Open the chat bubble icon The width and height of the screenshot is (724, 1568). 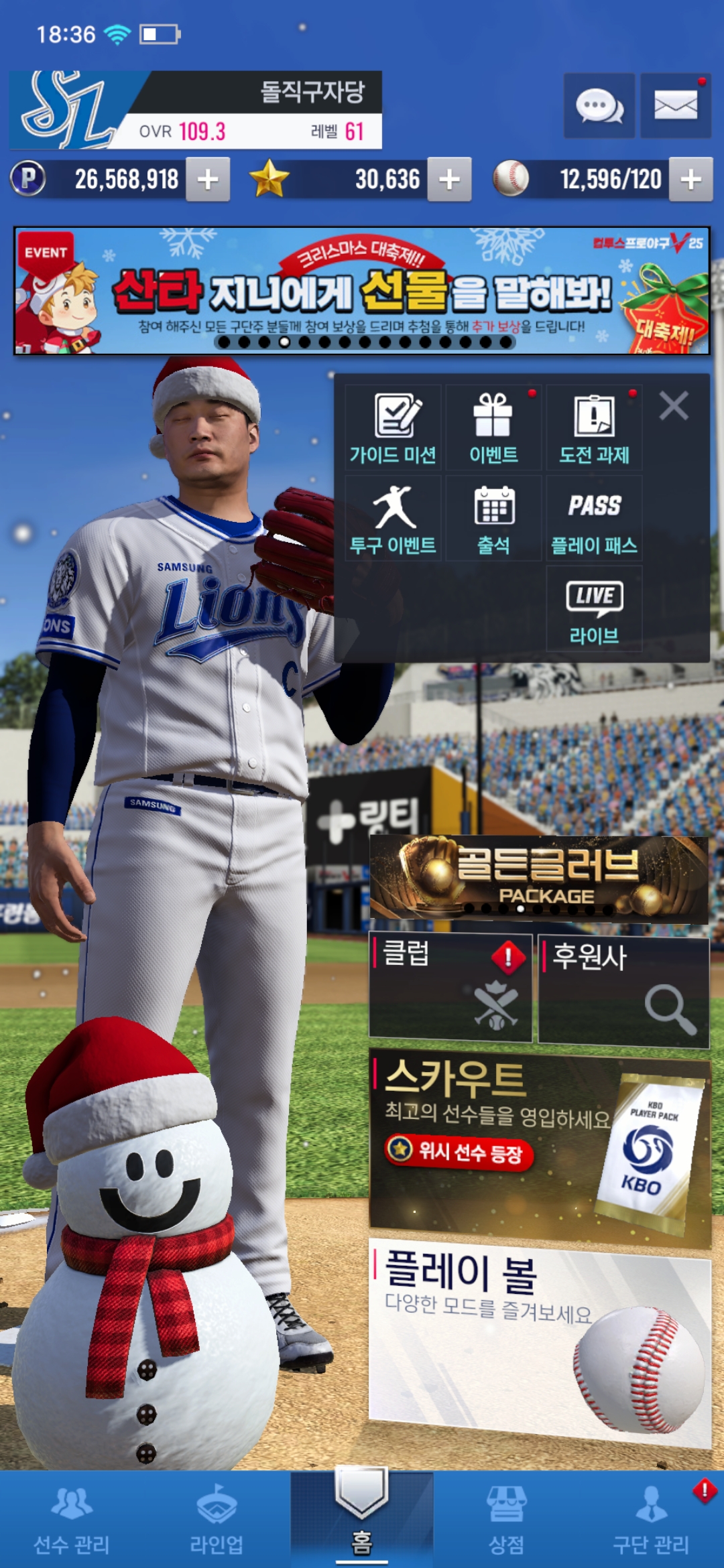click(599, 106)
